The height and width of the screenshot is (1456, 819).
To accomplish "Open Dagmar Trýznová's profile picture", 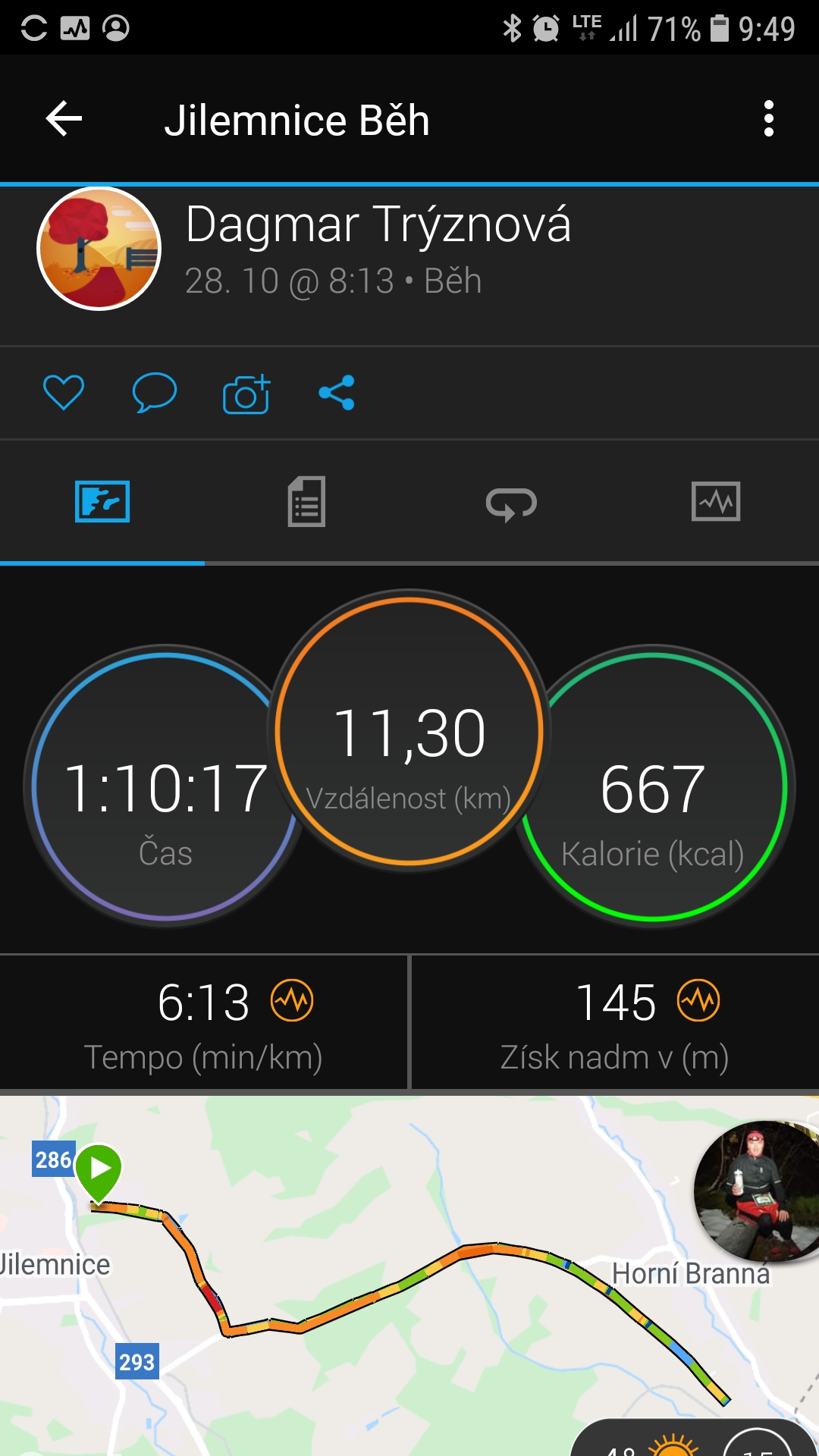I will [x=99, y=249].
